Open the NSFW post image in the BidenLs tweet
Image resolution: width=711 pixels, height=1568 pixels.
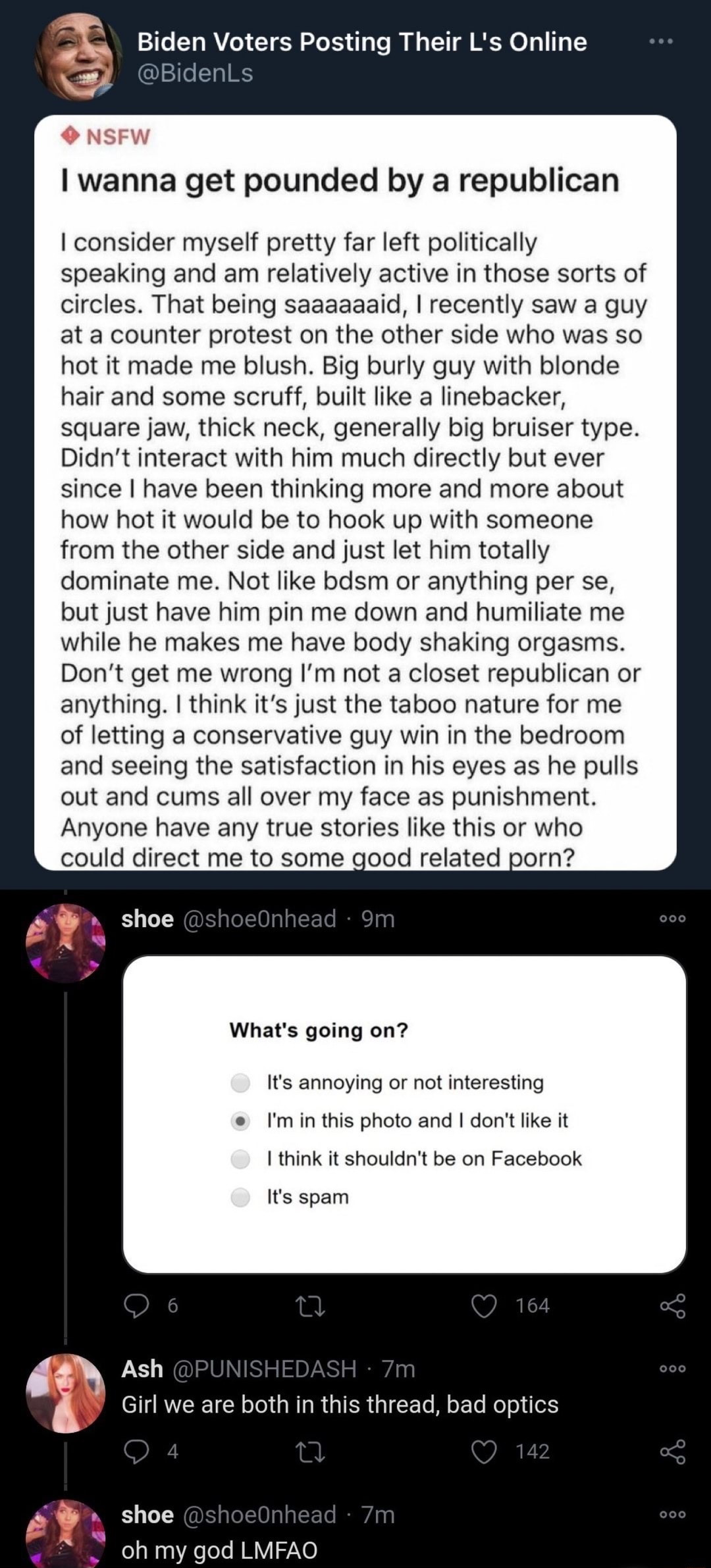coord(355,492)
